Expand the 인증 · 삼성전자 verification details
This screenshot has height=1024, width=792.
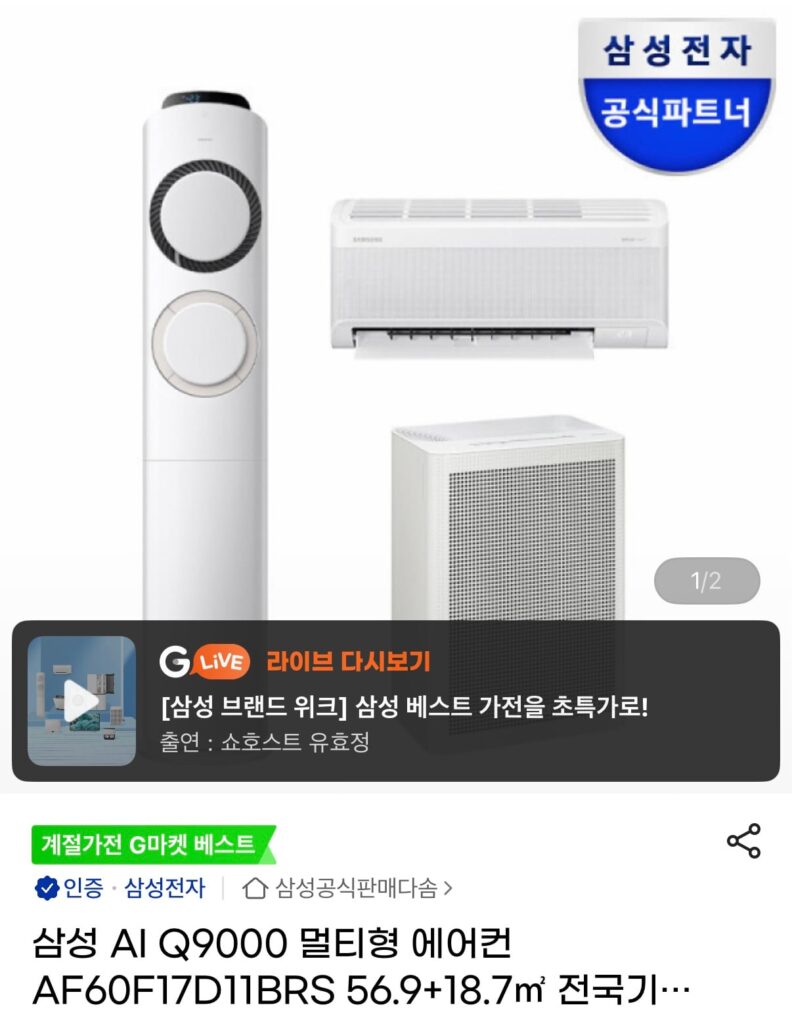(x=100, y=884)
